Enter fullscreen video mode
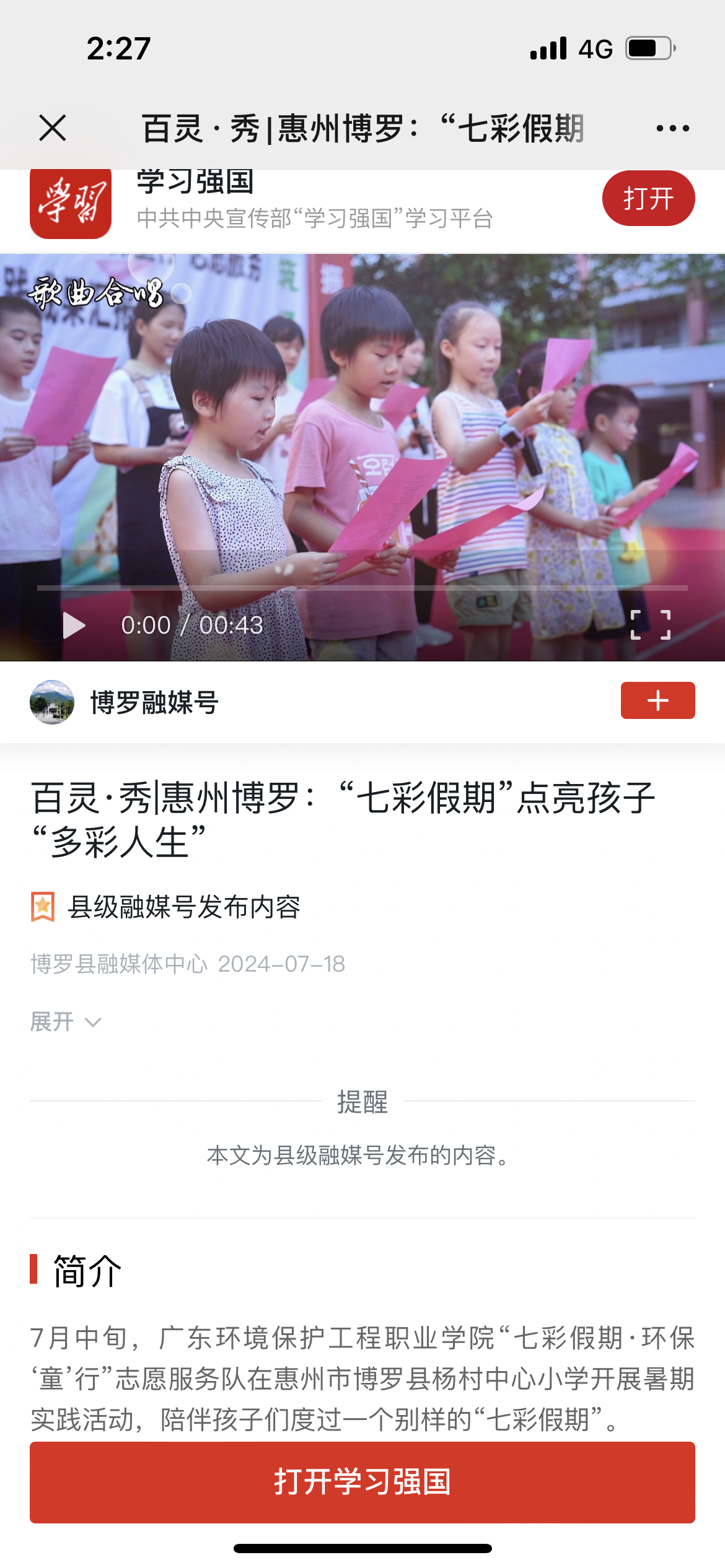 tap(650, 625)
